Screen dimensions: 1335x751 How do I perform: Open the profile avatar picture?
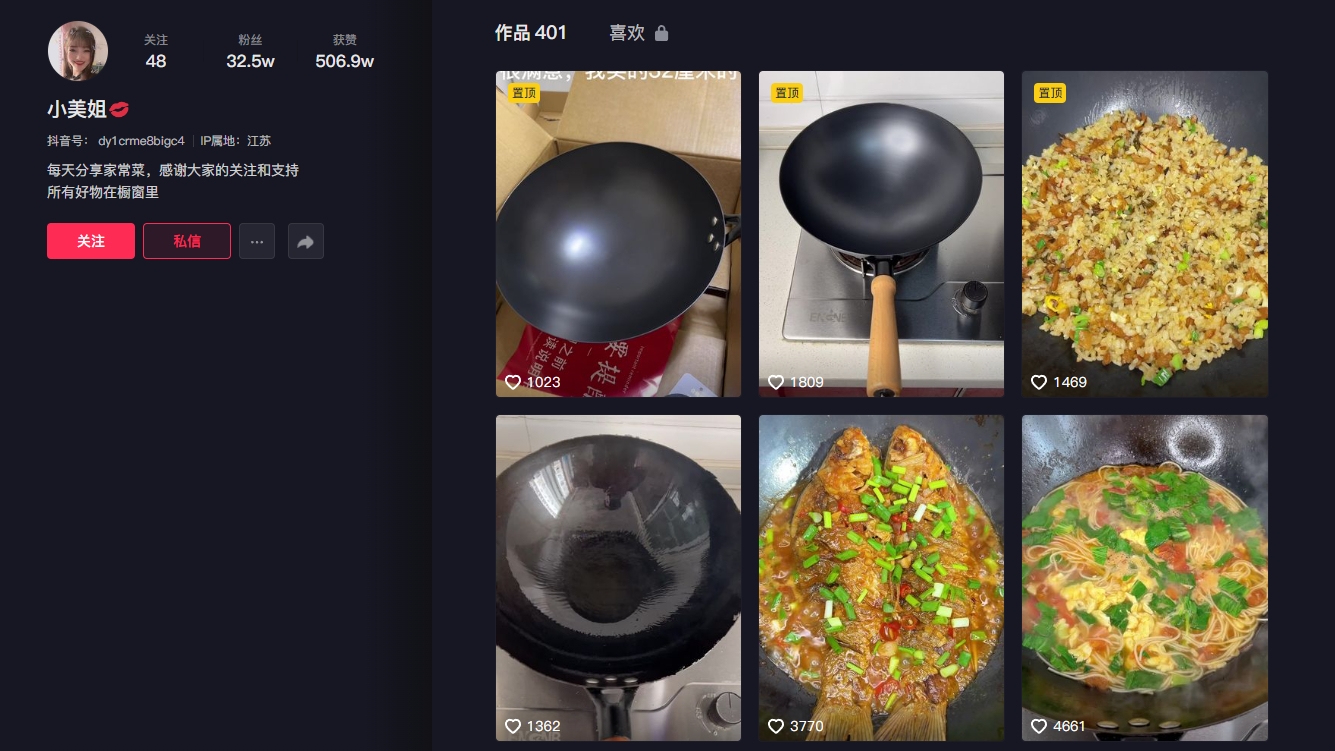78,51
